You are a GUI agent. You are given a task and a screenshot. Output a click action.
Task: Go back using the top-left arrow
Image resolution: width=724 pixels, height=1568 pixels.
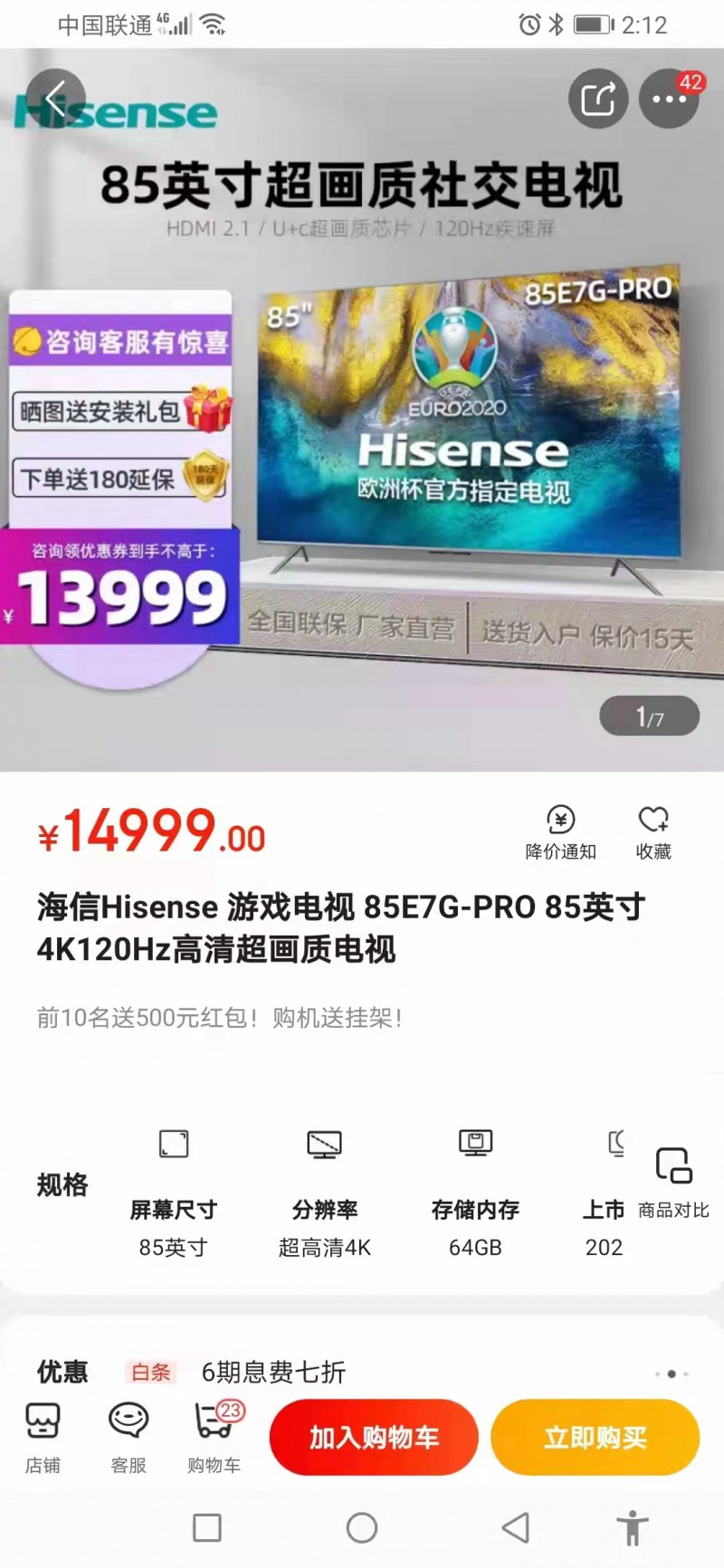(55, 99)
